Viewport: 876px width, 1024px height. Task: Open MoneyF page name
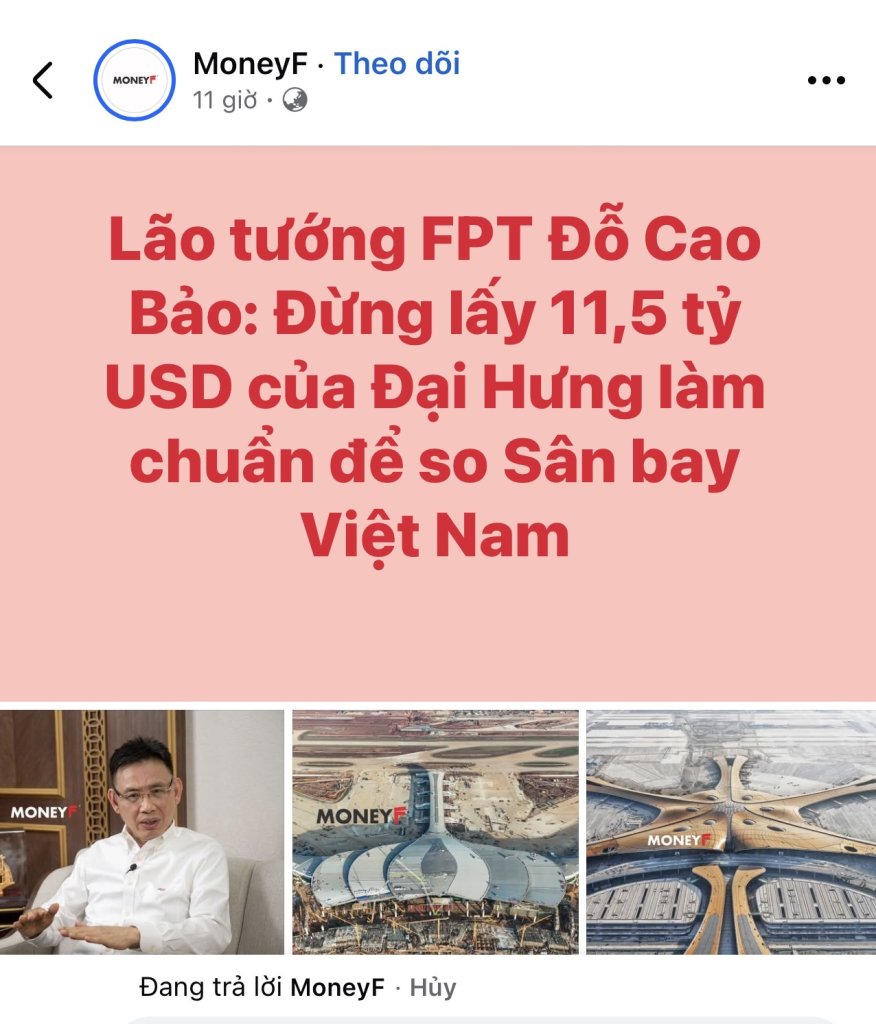tap(249, 64)
